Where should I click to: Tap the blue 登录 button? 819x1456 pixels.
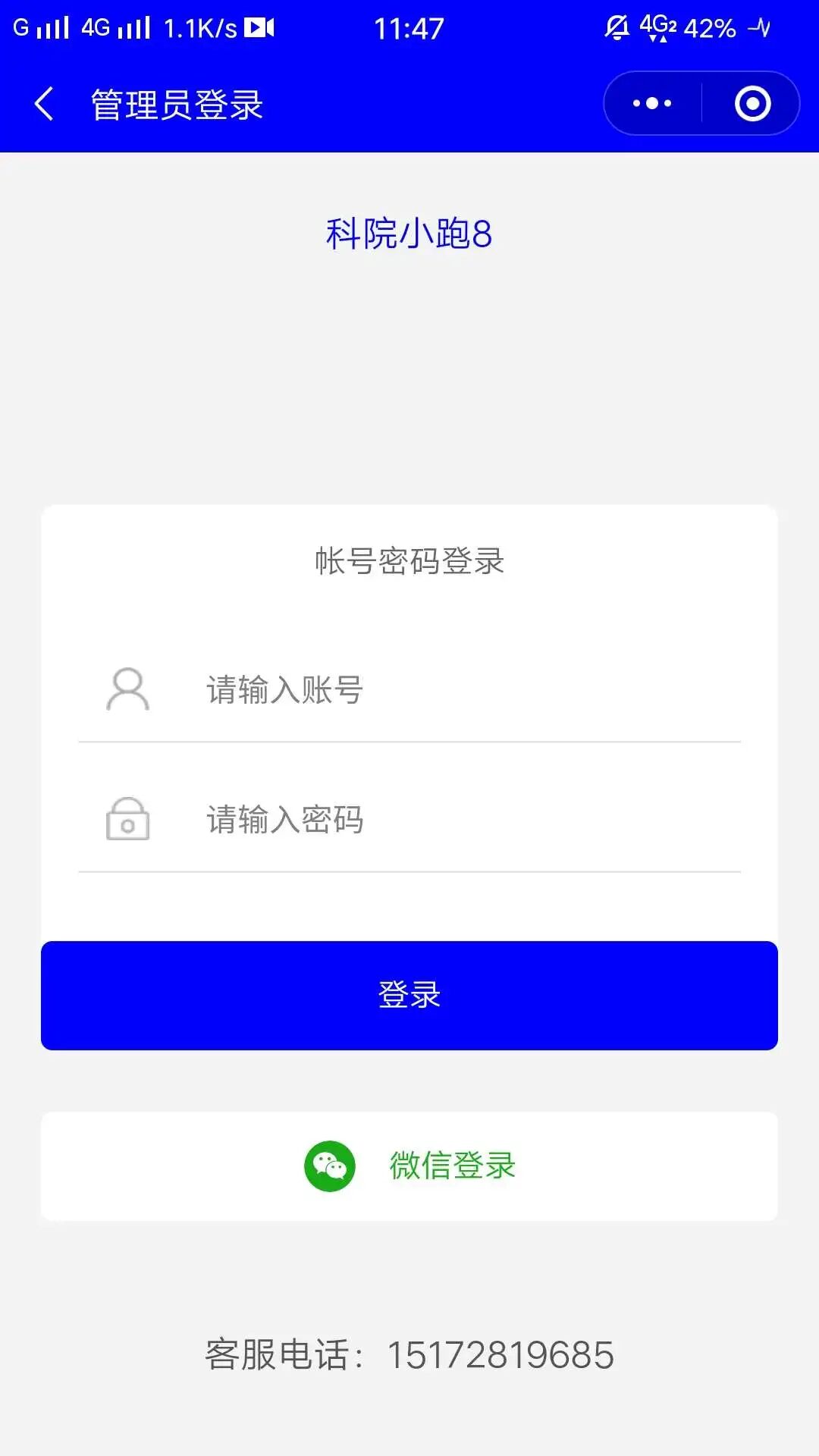[x=409, y=995]
